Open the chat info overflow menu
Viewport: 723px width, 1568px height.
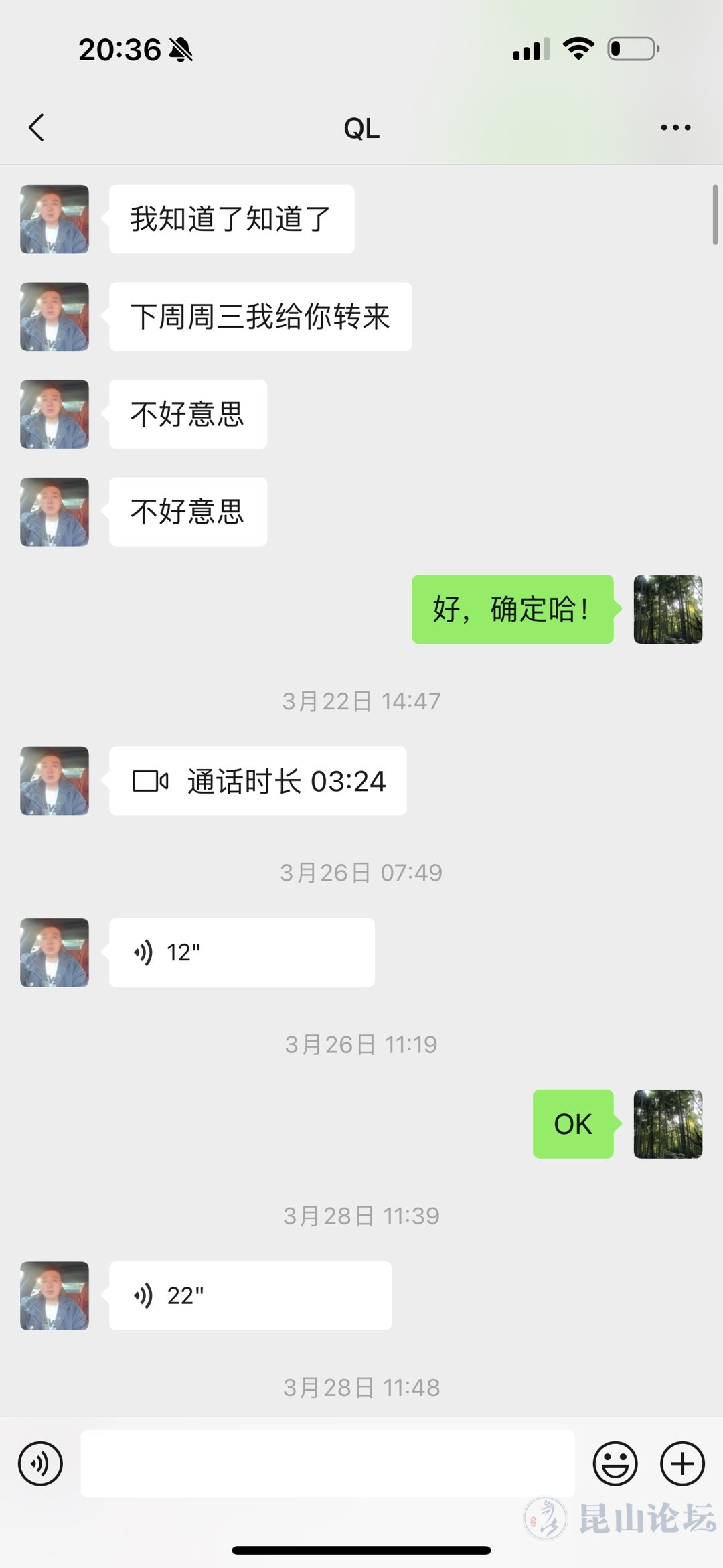[x=675, y=127]
